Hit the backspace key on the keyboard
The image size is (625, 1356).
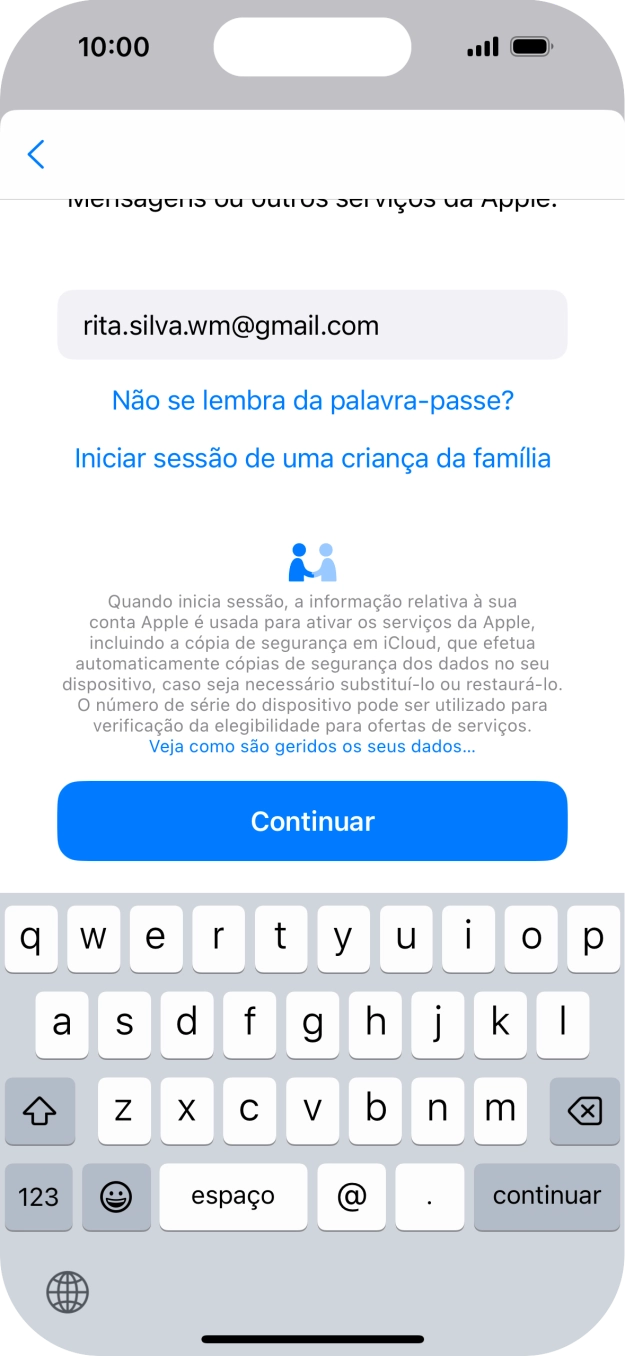584,1110
